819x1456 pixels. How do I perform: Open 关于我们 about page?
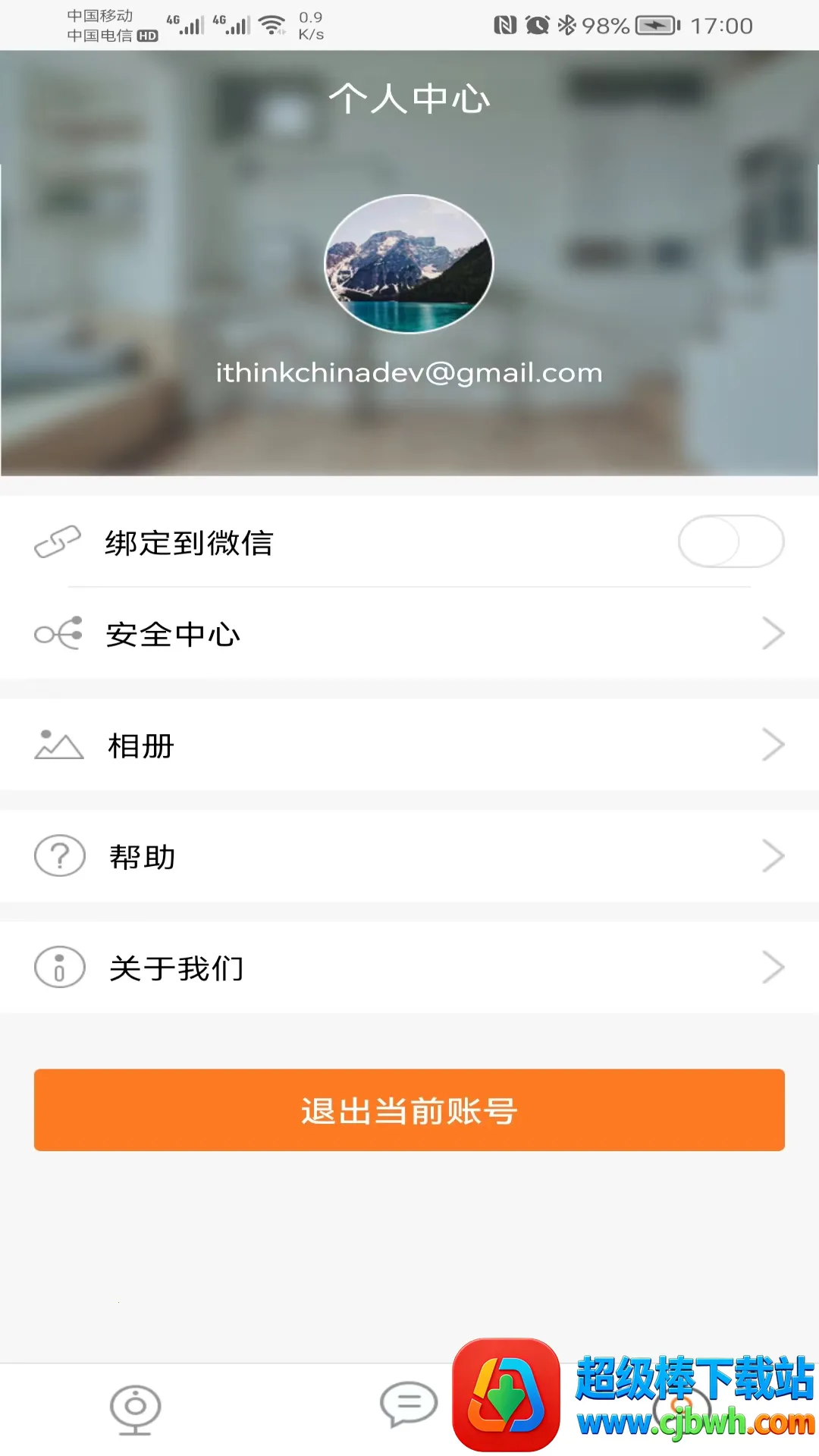point(409,968)
